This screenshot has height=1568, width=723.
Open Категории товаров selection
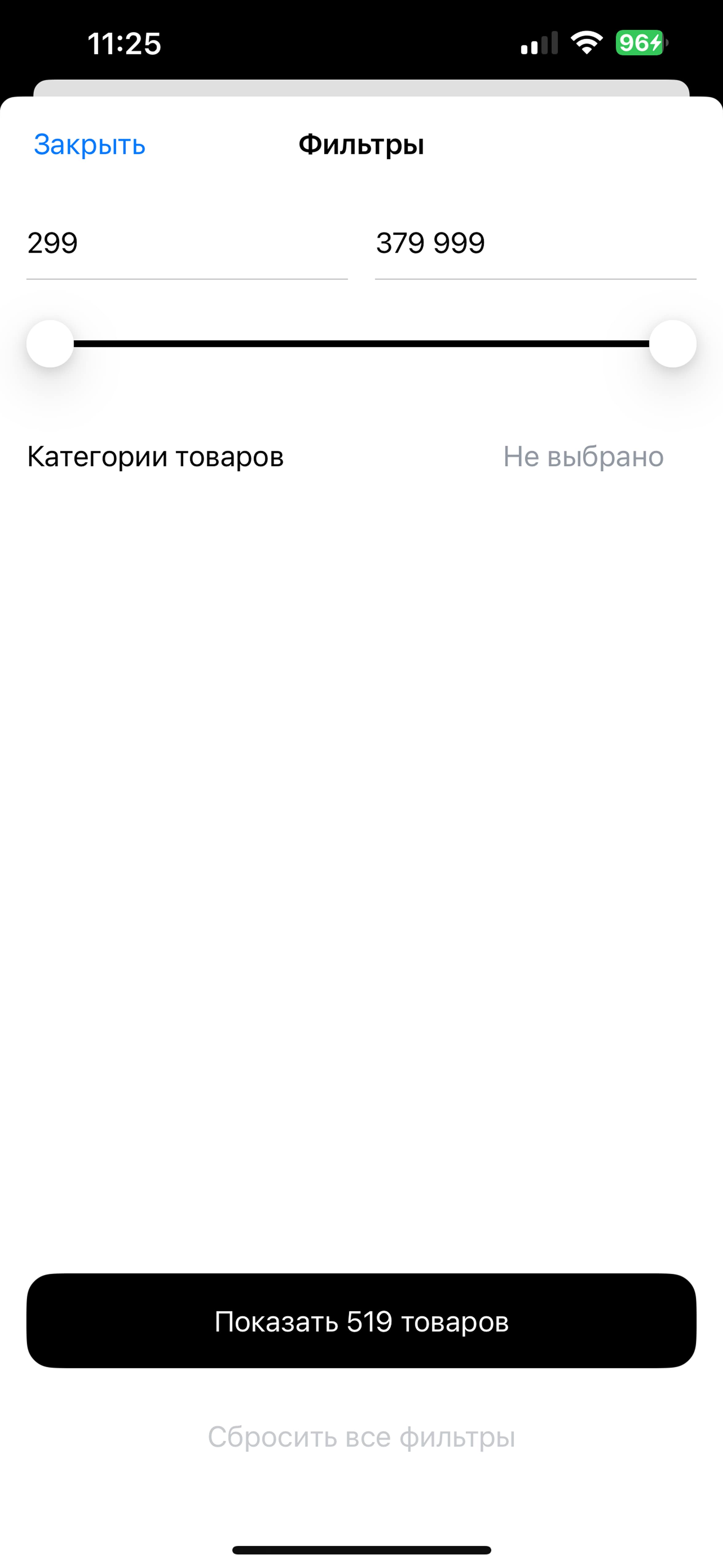click(361, 456)
